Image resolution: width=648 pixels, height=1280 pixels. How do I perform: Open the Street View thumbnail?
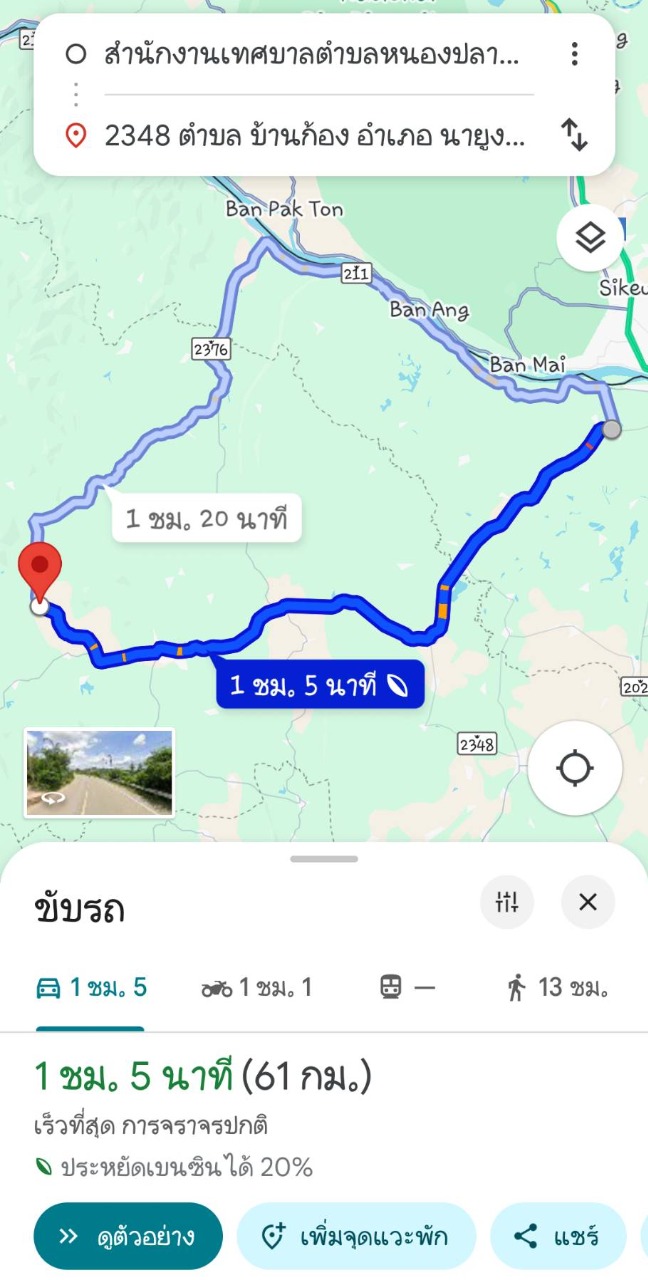pos(99,772)
